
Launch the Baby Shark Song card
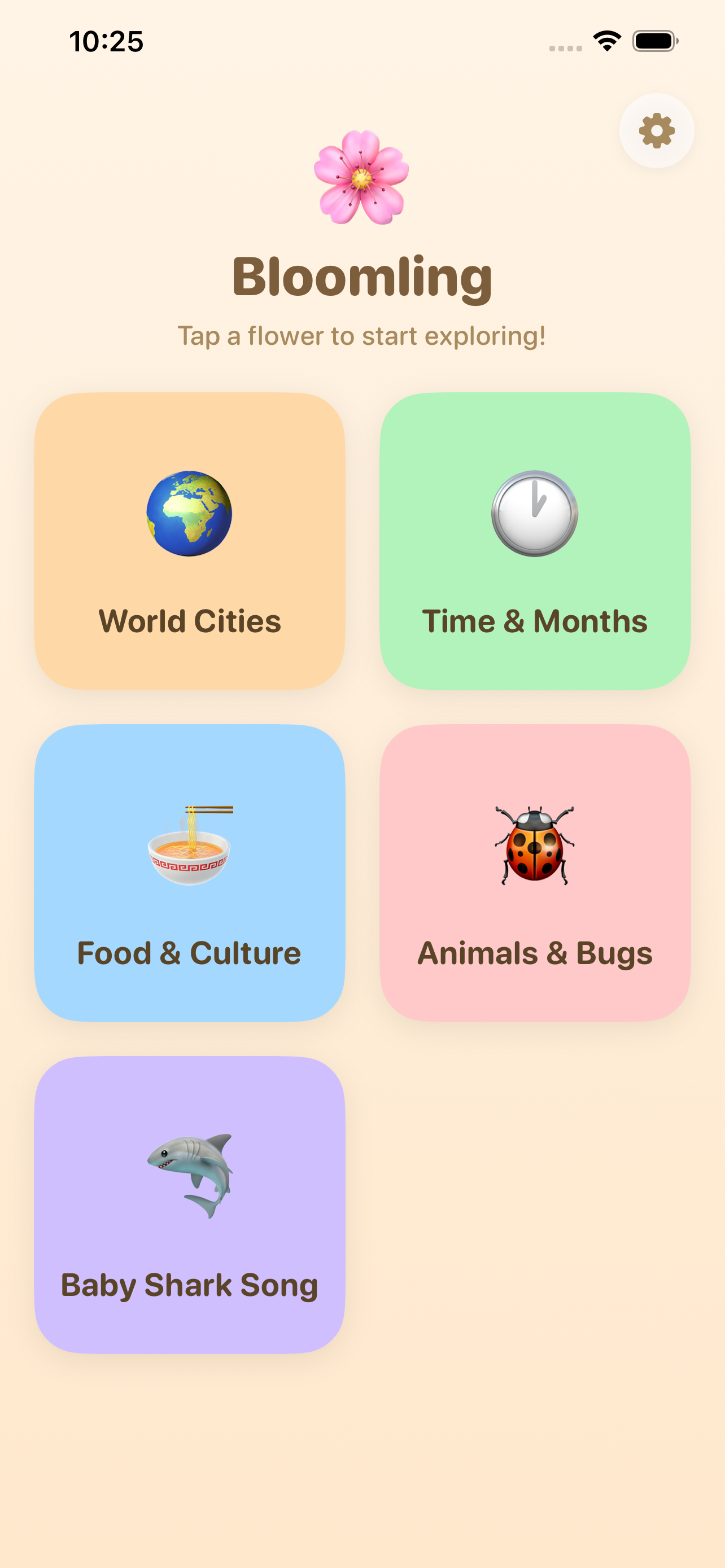pyautogui.click(x=189, y=1205)
